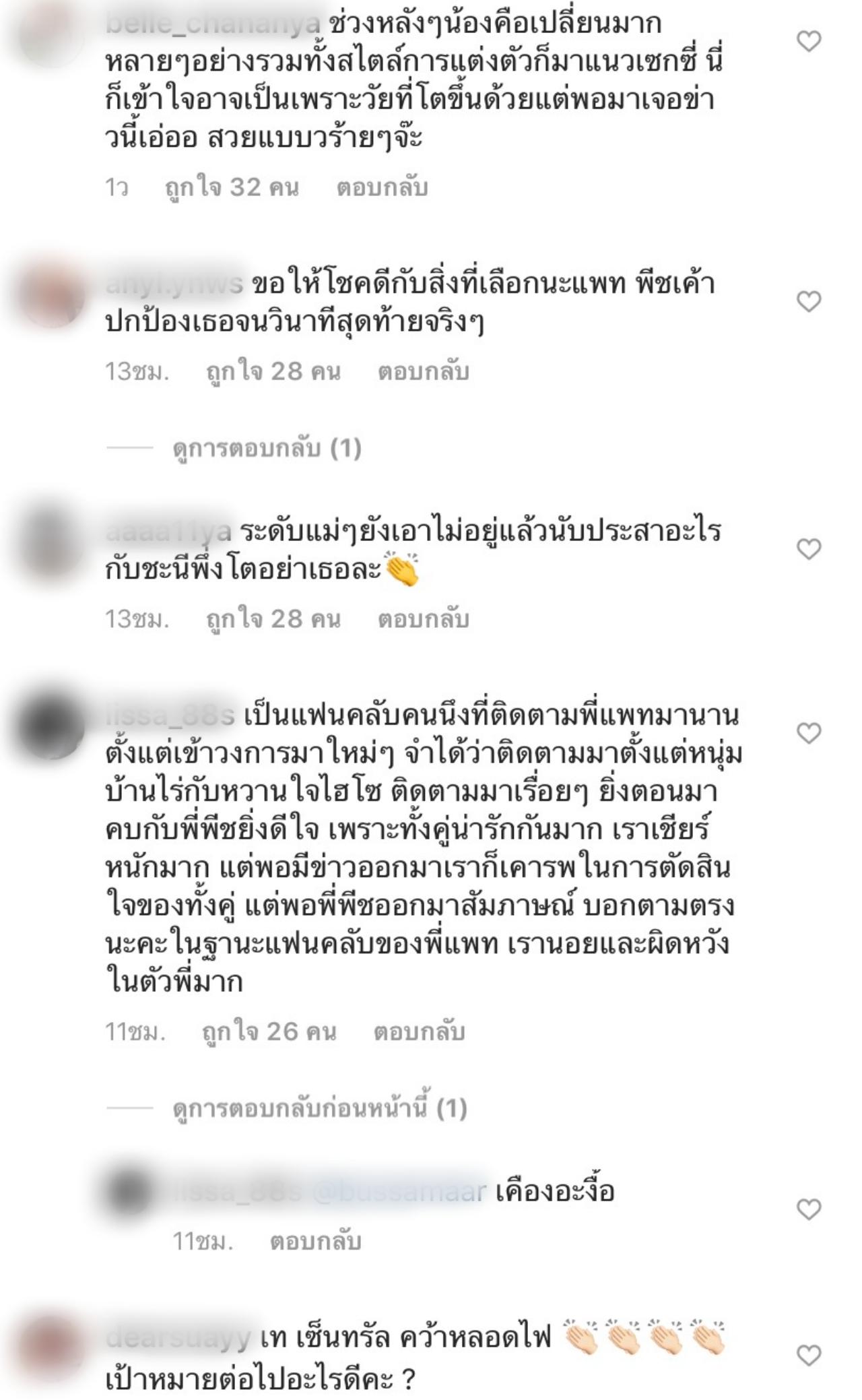Reply to belle_chananya's comment
Screen dimensions: 862x1400
[382, 187]
